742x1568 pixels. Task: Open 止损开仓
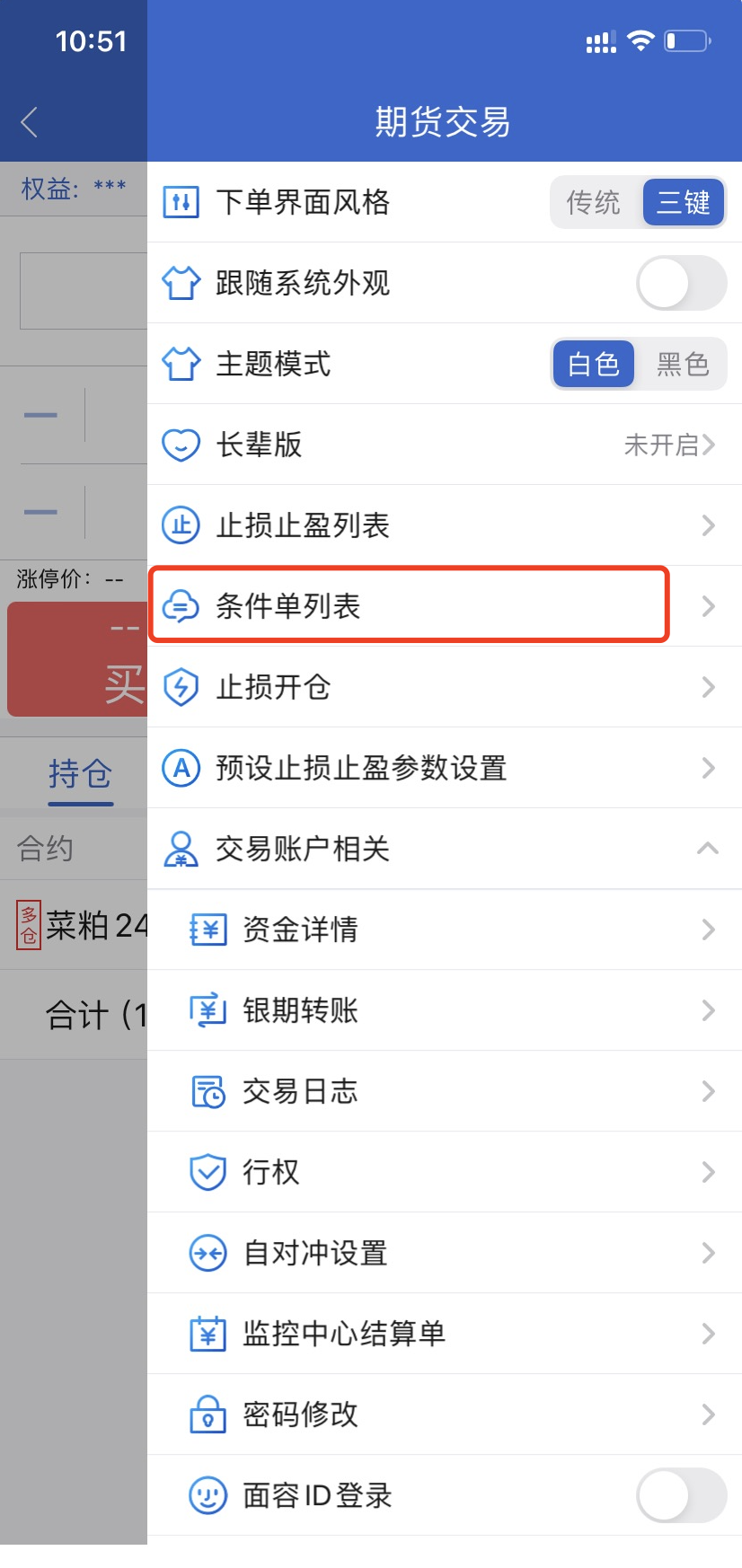[x=444, y=687]
